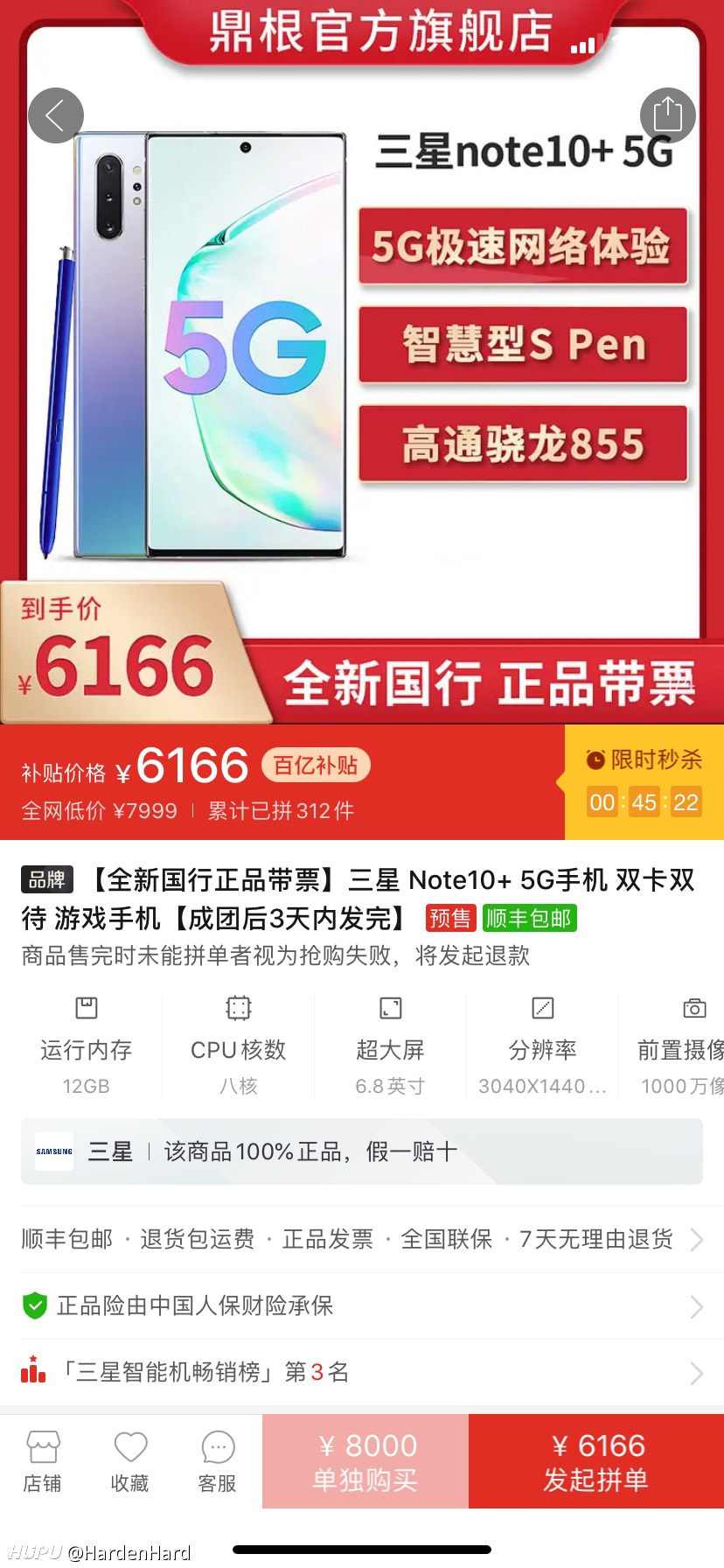
Task: View 正品险 insurance details
Action: (362, 1305)
